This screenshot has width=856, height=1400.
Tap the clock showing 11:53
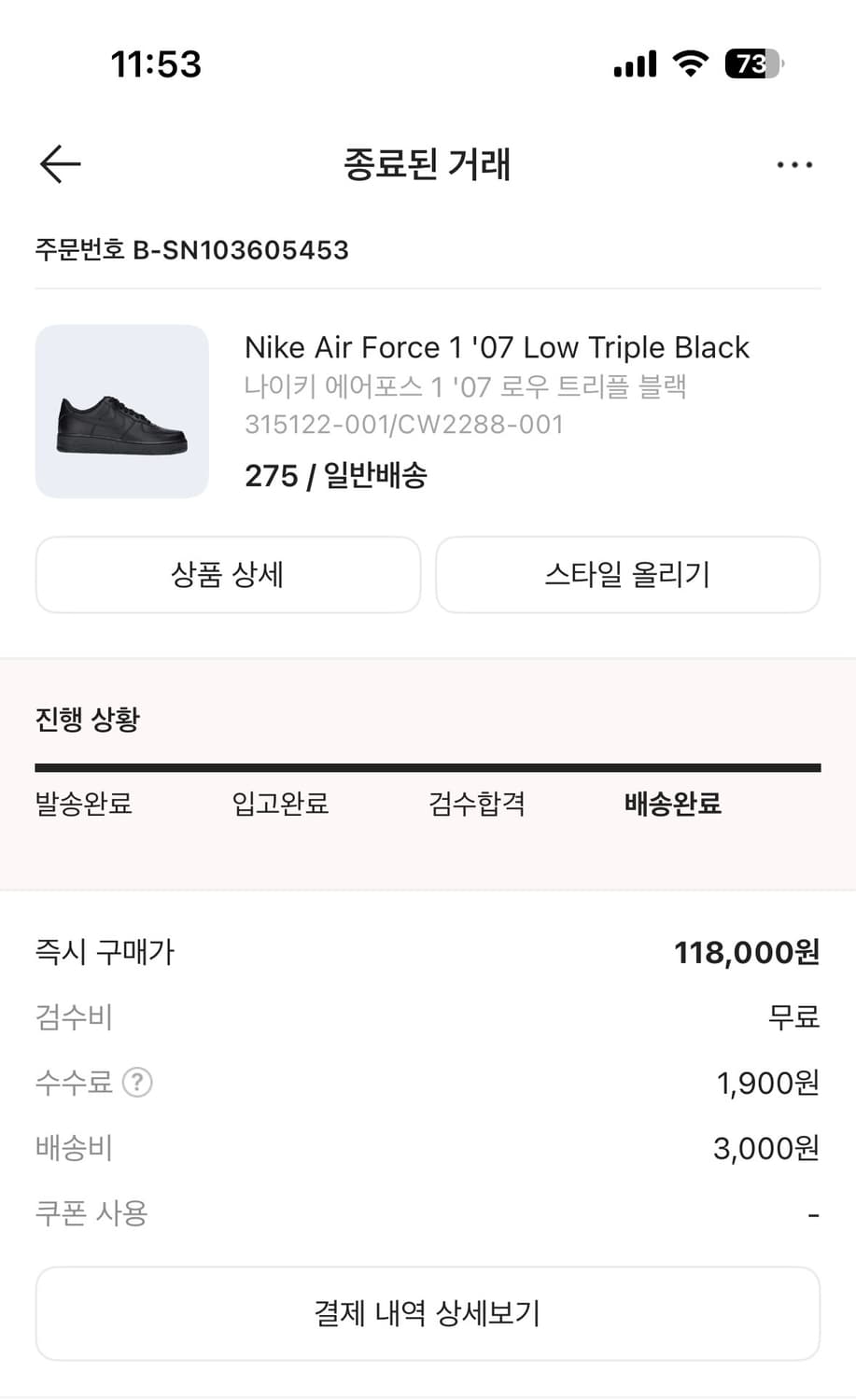[155, 63]
